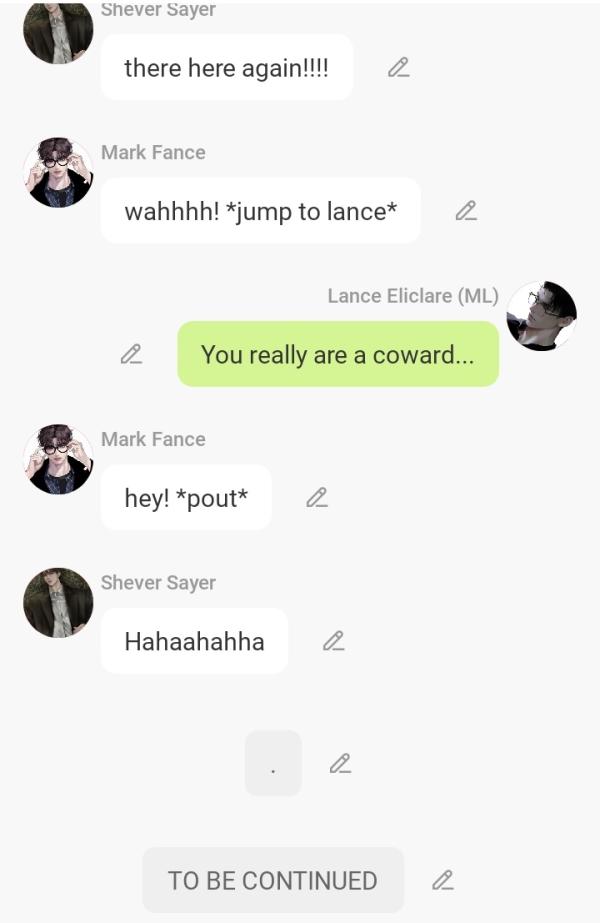Screen dimensions: 600x923
Task: Edit "You really are a coward..." message
Action: click(x=131, y=354)
